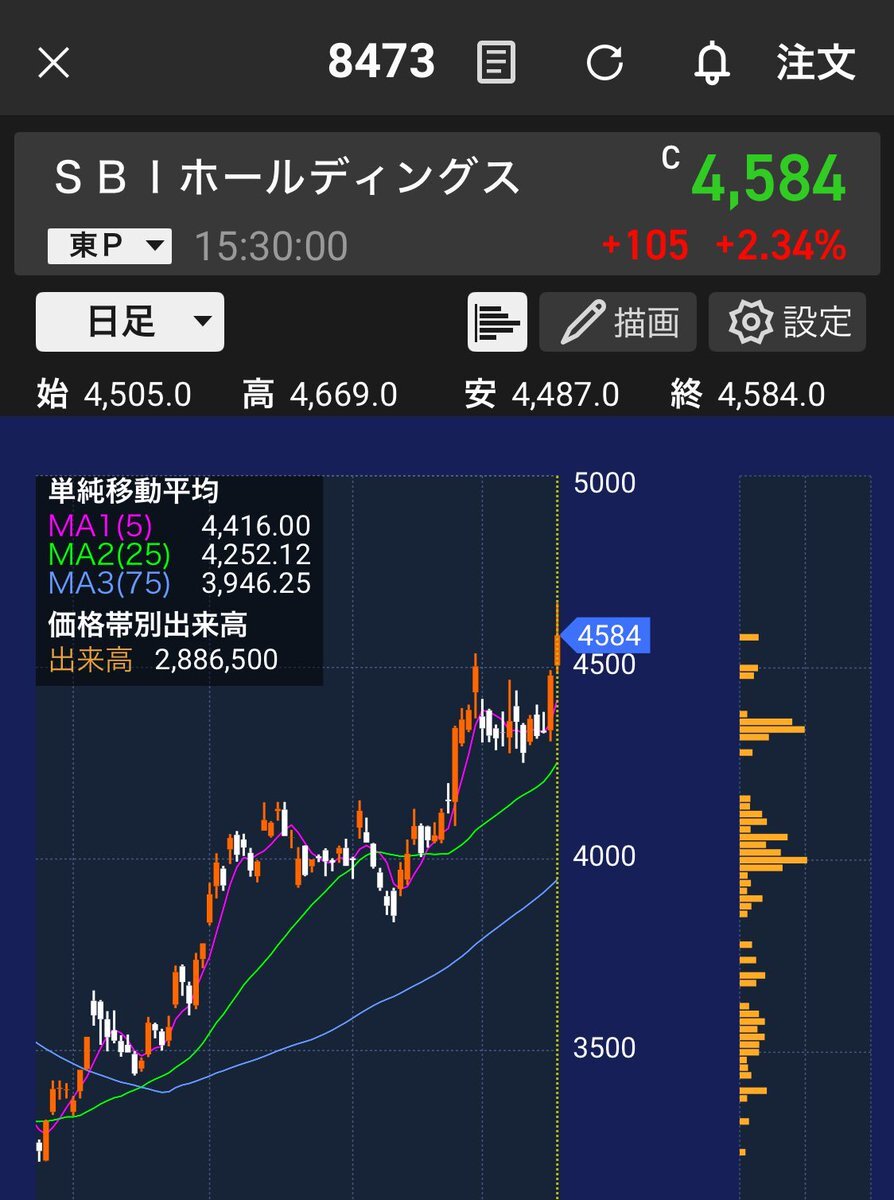The width and height of the screenshot is (894, 1200).
Task: Close the chart screen with the X icon
Action: coord(52,62)
